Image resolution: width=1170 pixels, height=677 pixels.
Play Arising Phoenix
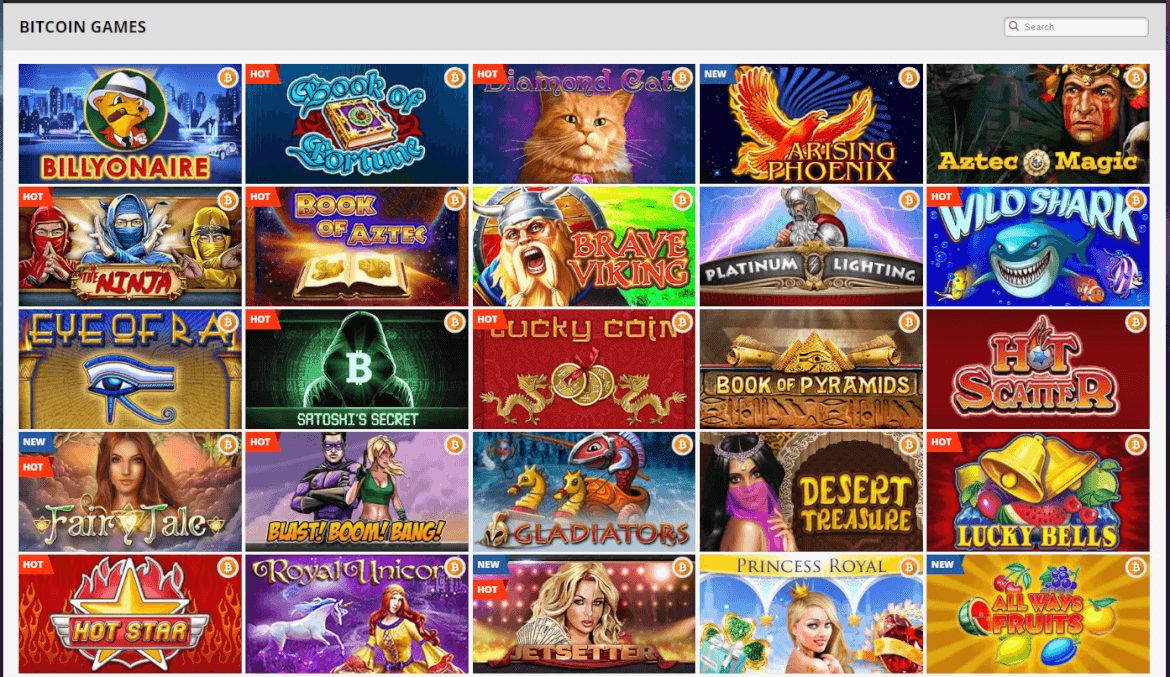811,124
